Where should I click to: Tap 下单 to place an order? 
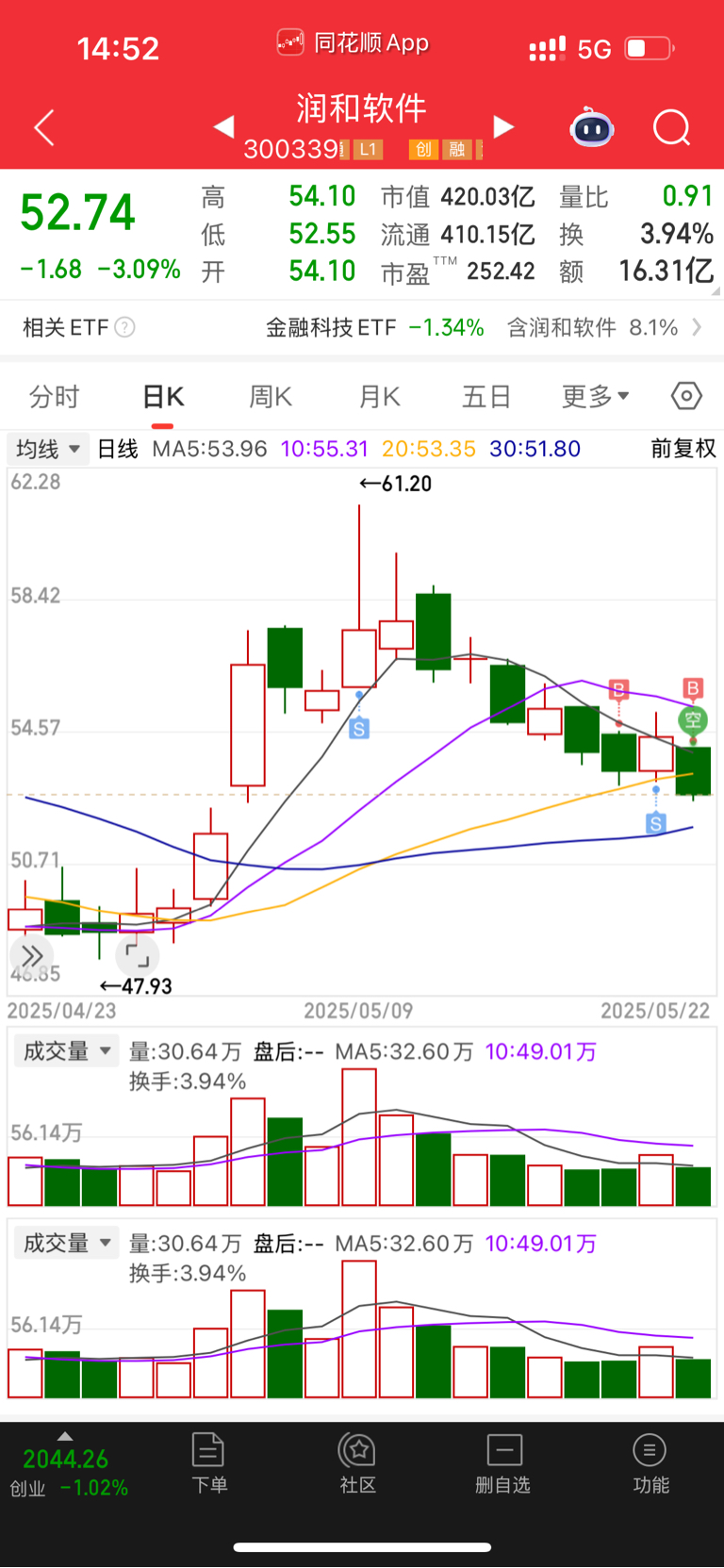208,1463
